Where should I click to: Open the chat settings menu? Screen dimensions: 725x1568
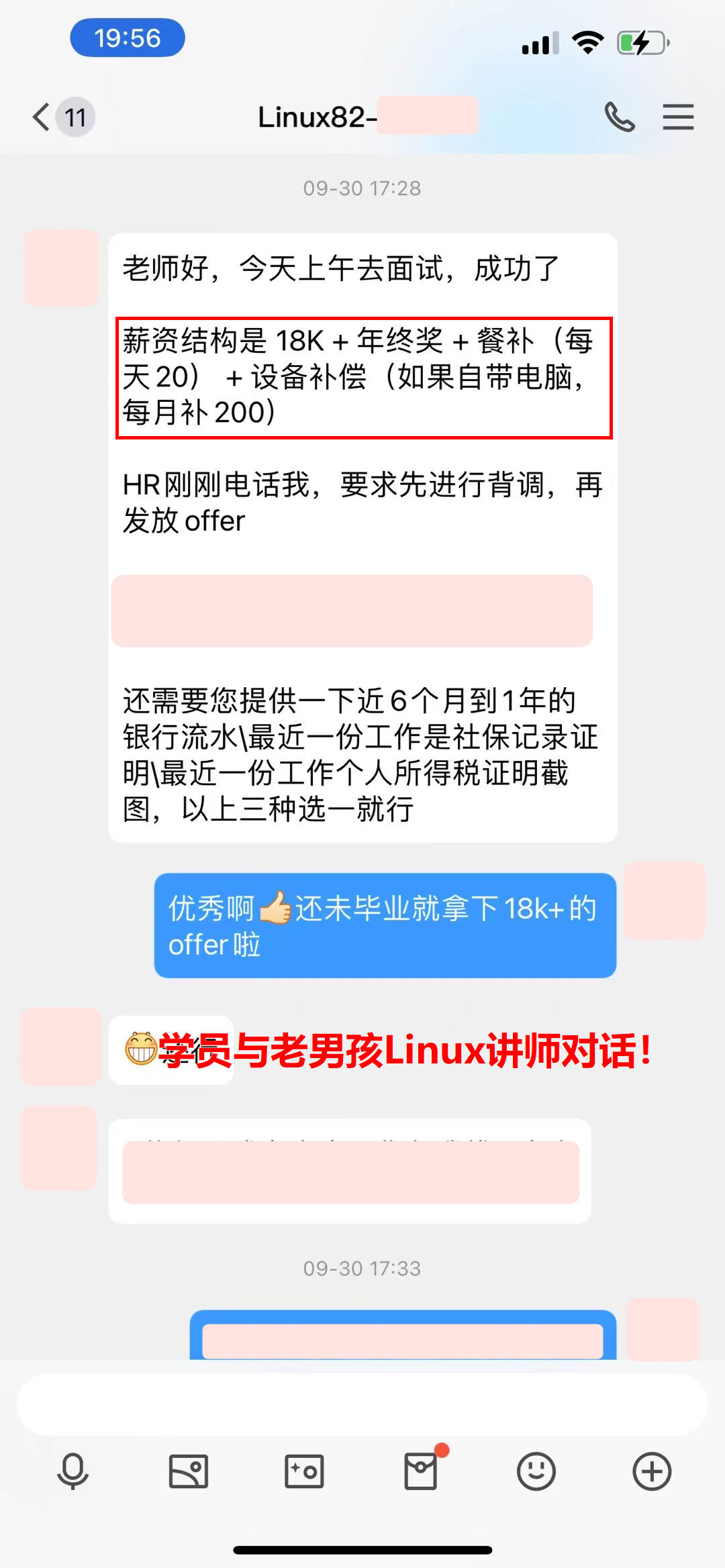(678, 117)
